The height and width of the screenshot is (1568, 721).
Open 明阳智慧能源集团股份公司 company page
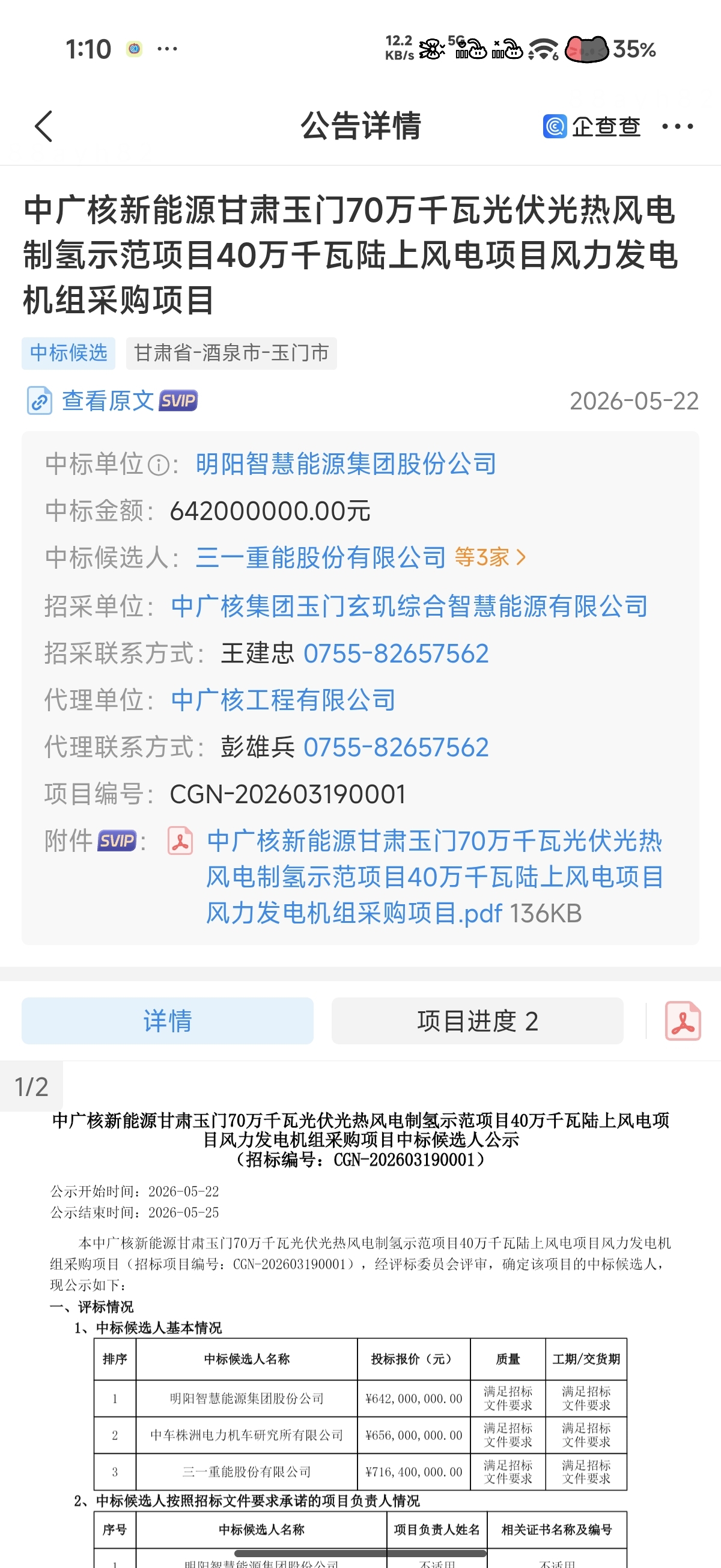pos(345,464)
